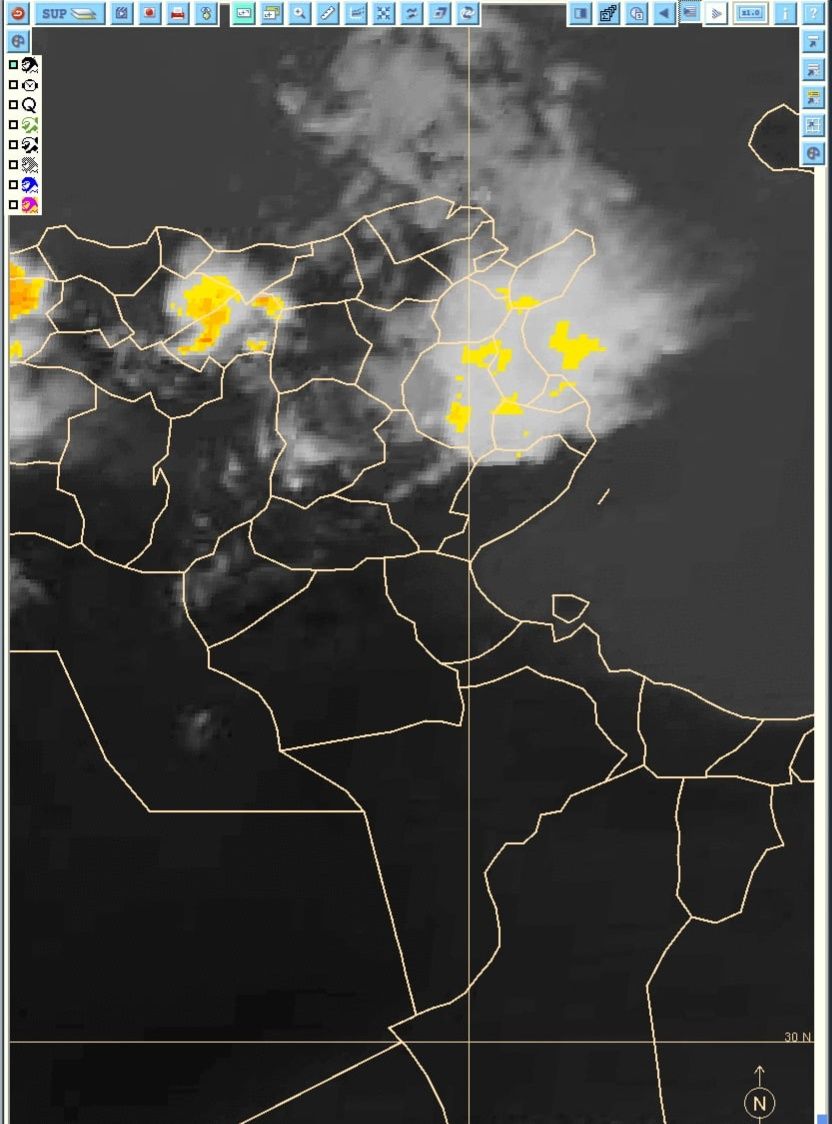Click the red printer icon
This screenshot has width=832, height=1124.
178,13
